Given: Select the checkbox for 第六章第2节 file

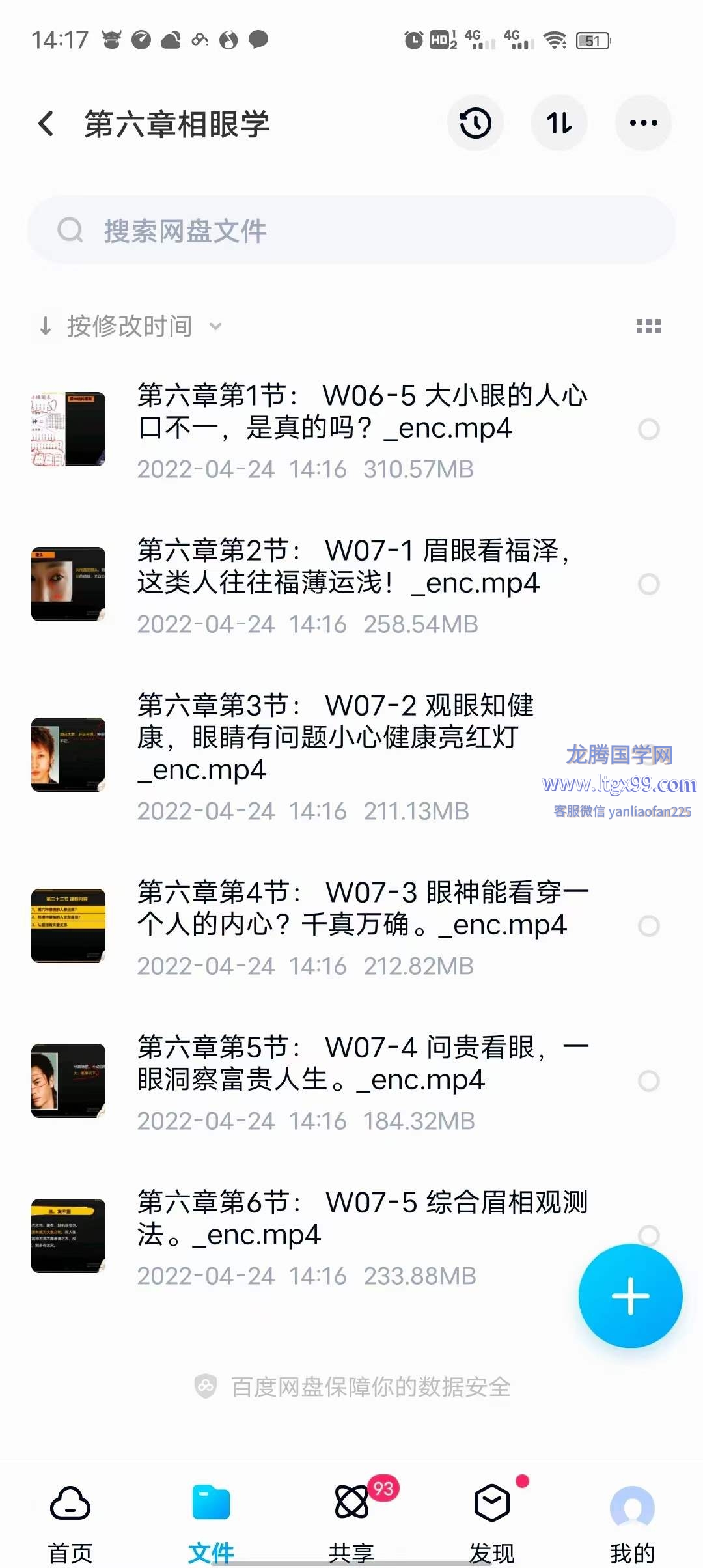Looking at the screenshot, I should tap(648, 584).
